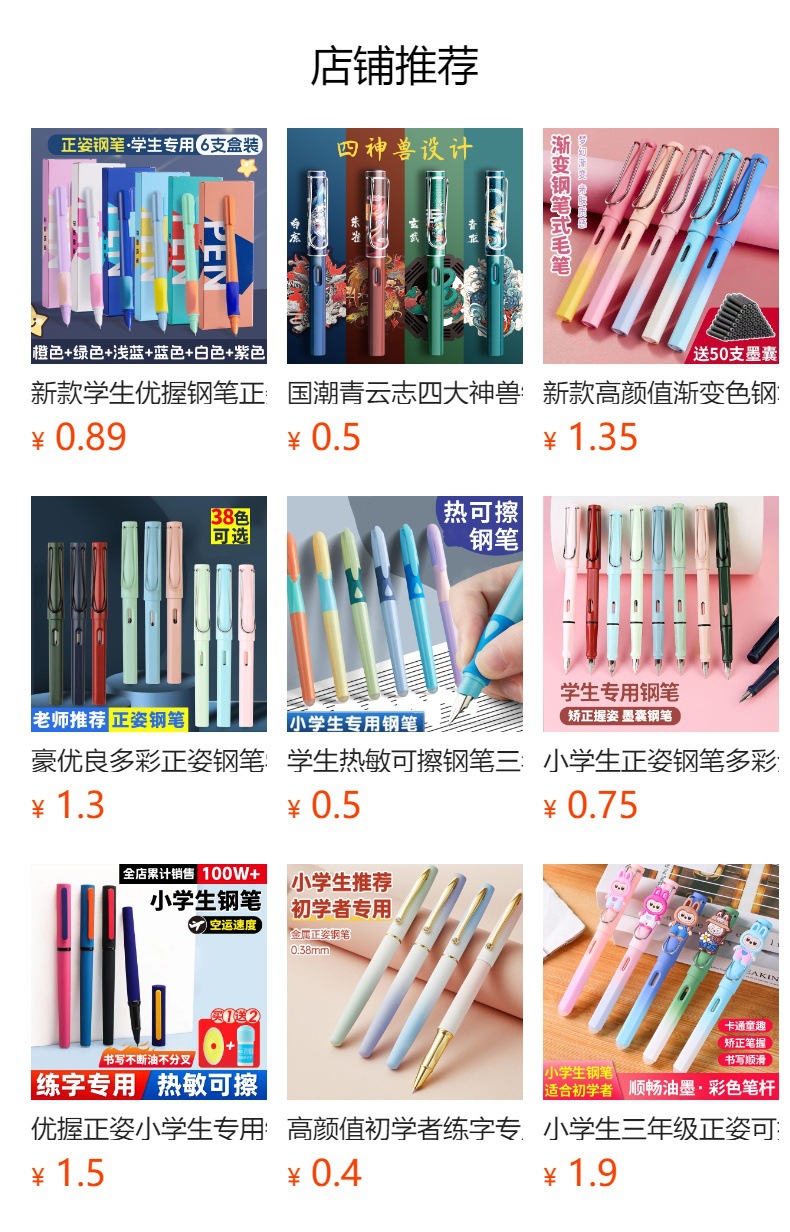
Task: Open the 新款高颜值渐变色钢笔 product card
Action: tap(660, 246)
